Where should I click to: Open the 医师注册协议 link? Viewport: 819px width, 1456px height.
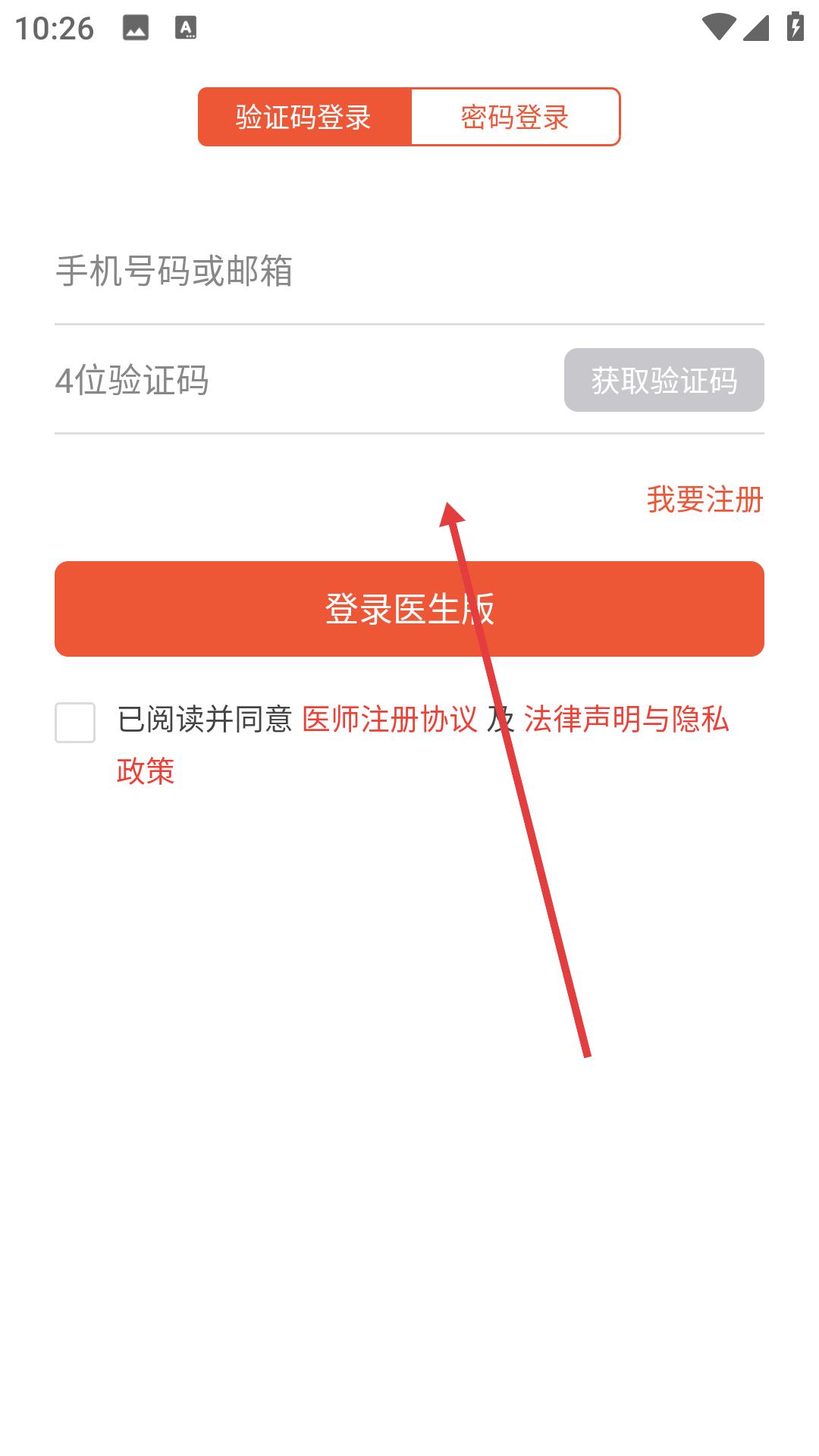pos(390,720)
